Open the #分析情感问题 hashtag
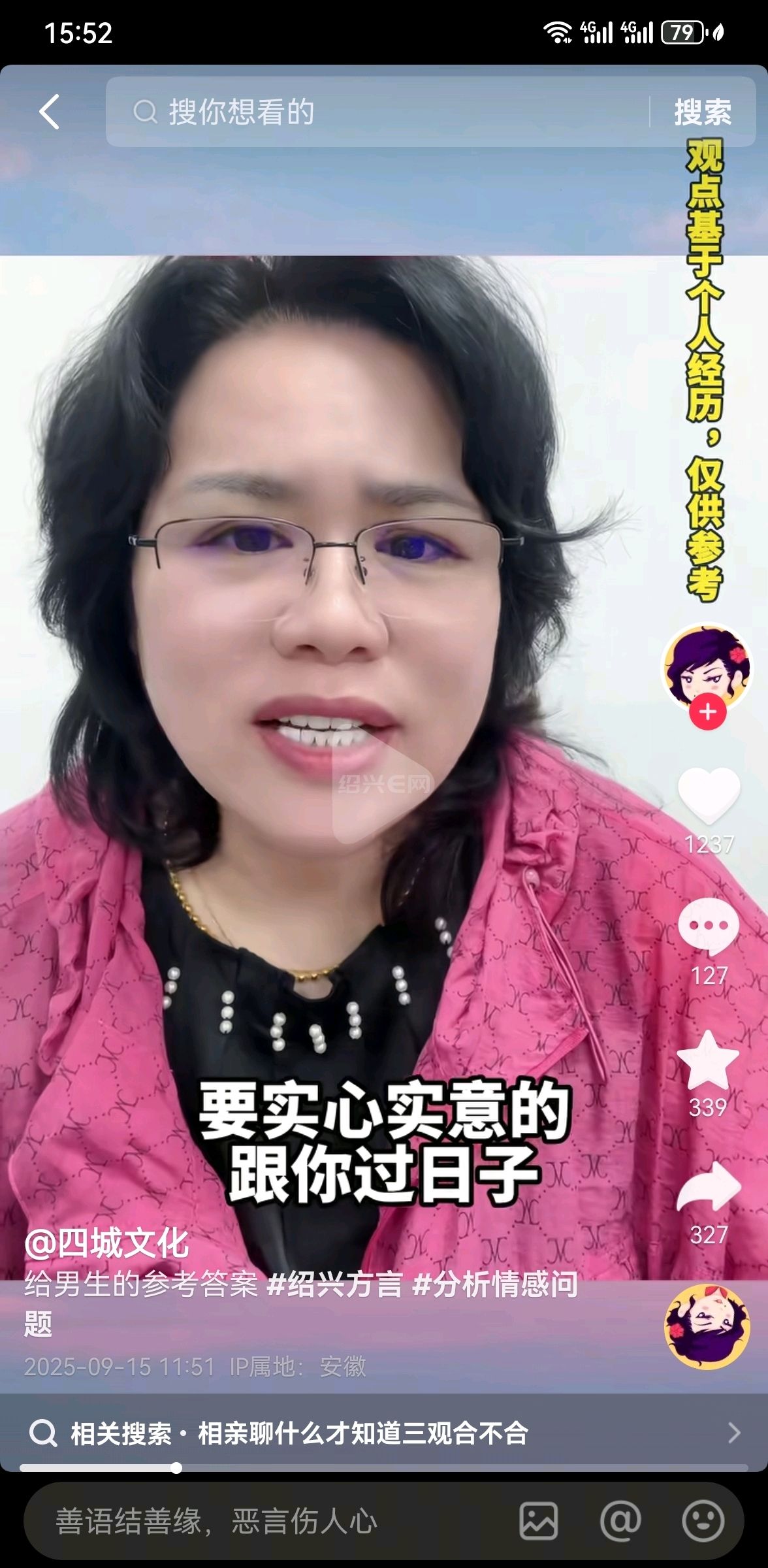 tap(301, 1304)
